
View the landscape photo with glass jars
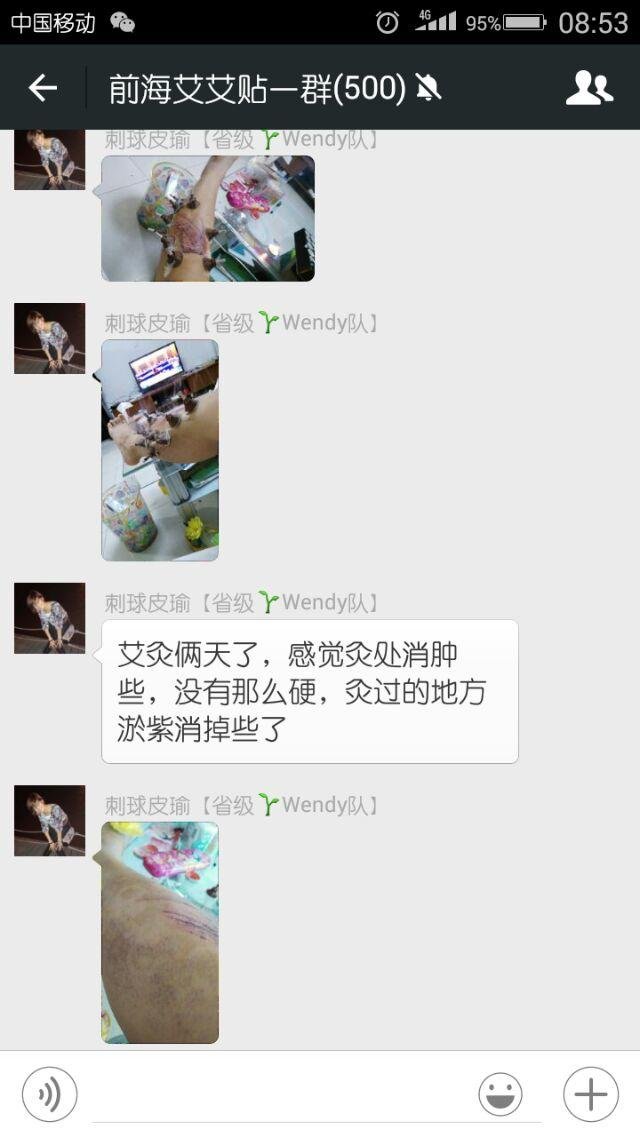pos(208,218)
